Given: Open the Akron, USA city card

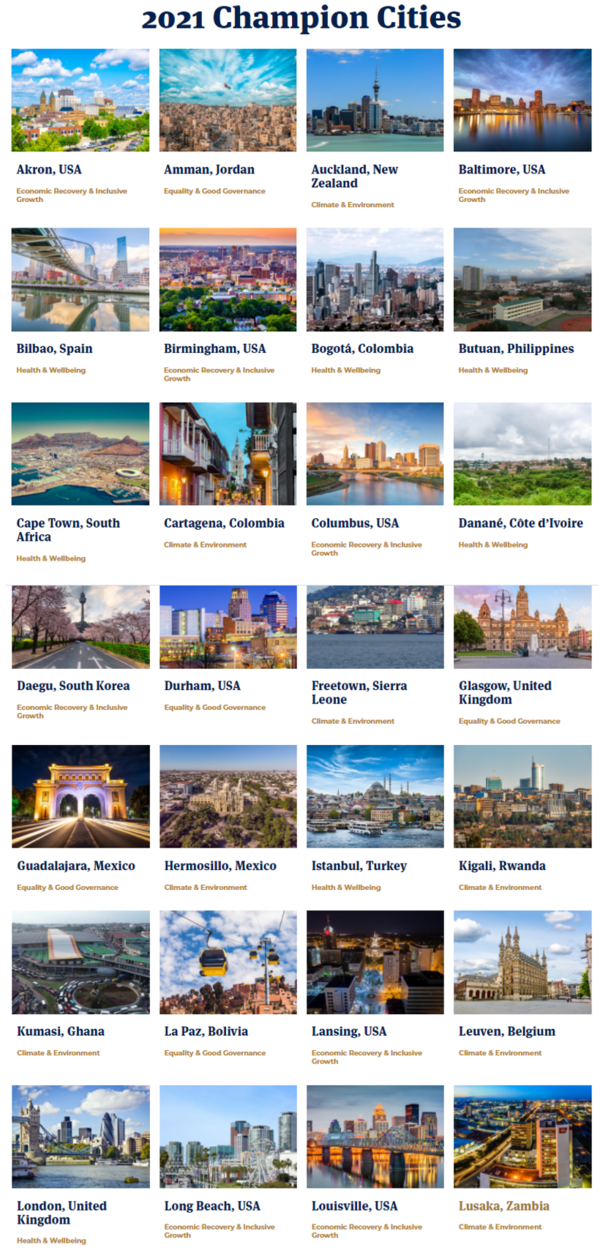Looking at the screenshot, I should point(80,101).
